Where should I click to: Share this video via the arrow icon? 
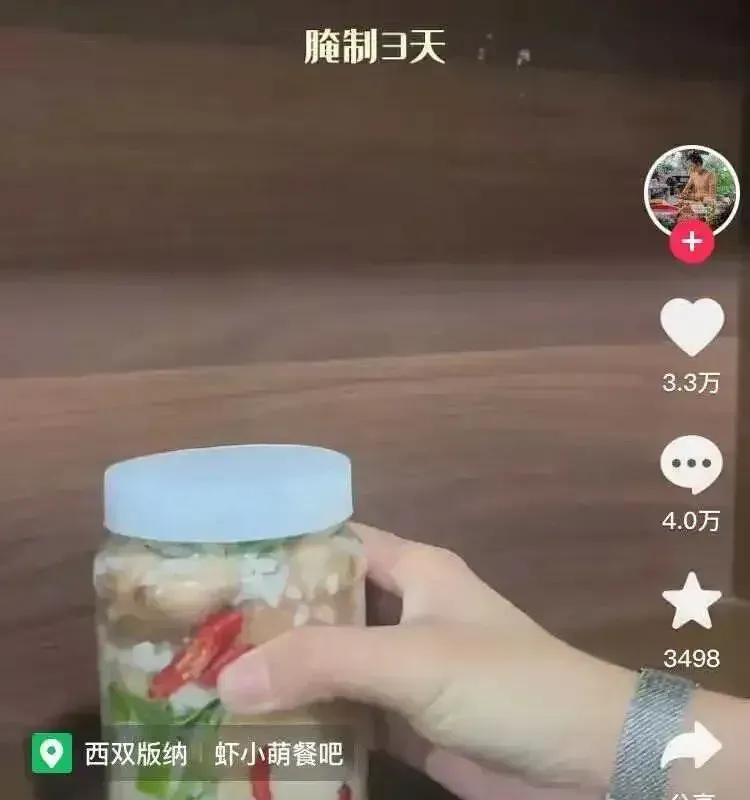click(x=692, y=746)
